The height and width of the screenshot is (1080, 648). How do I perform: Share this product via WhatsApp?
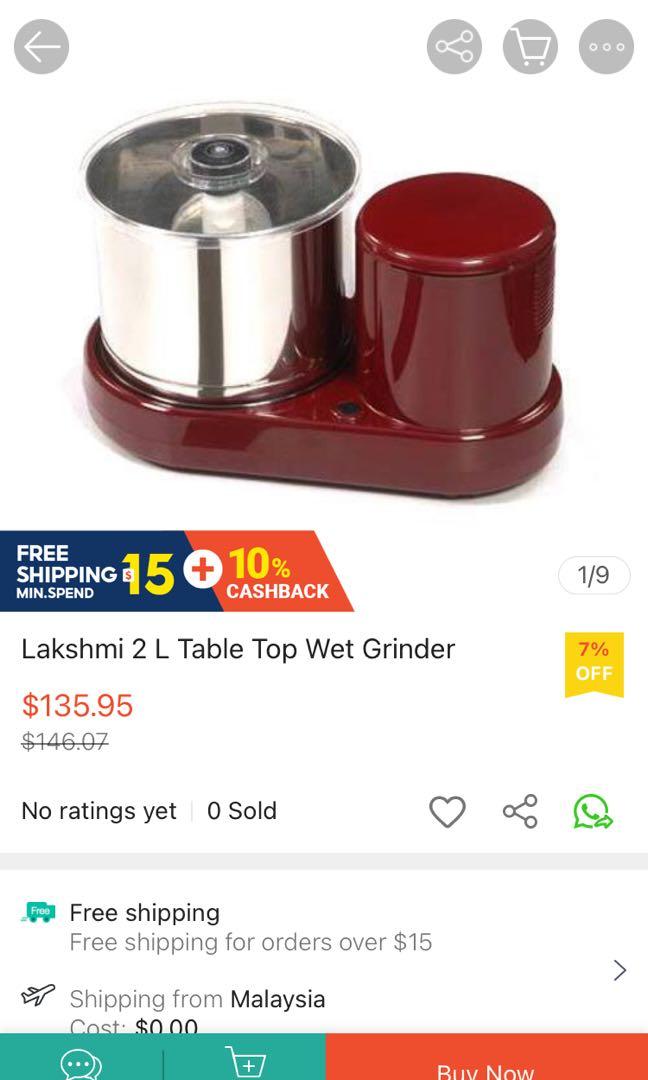point(593,811)
